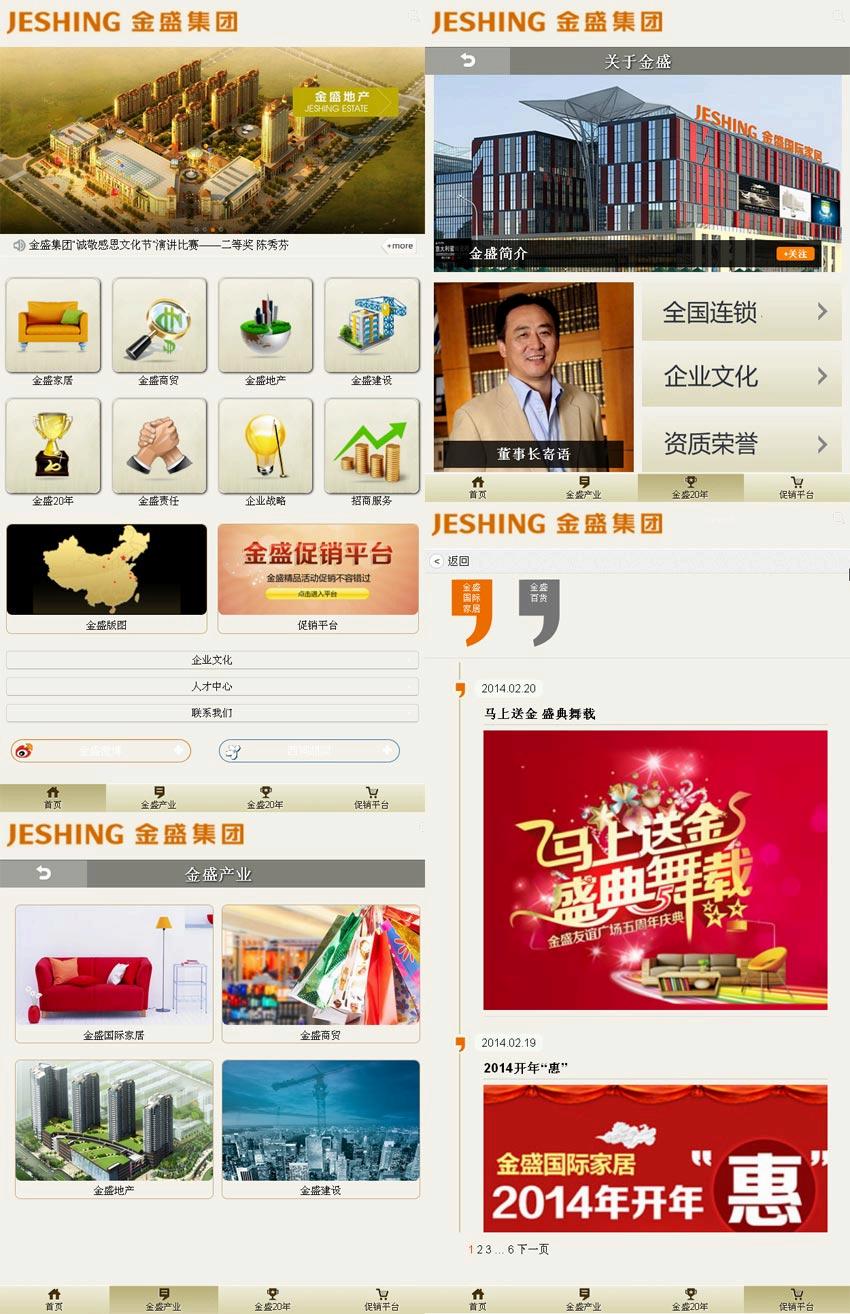Click the +more news link
The image size is (850, 1314).
coord(398,244)
